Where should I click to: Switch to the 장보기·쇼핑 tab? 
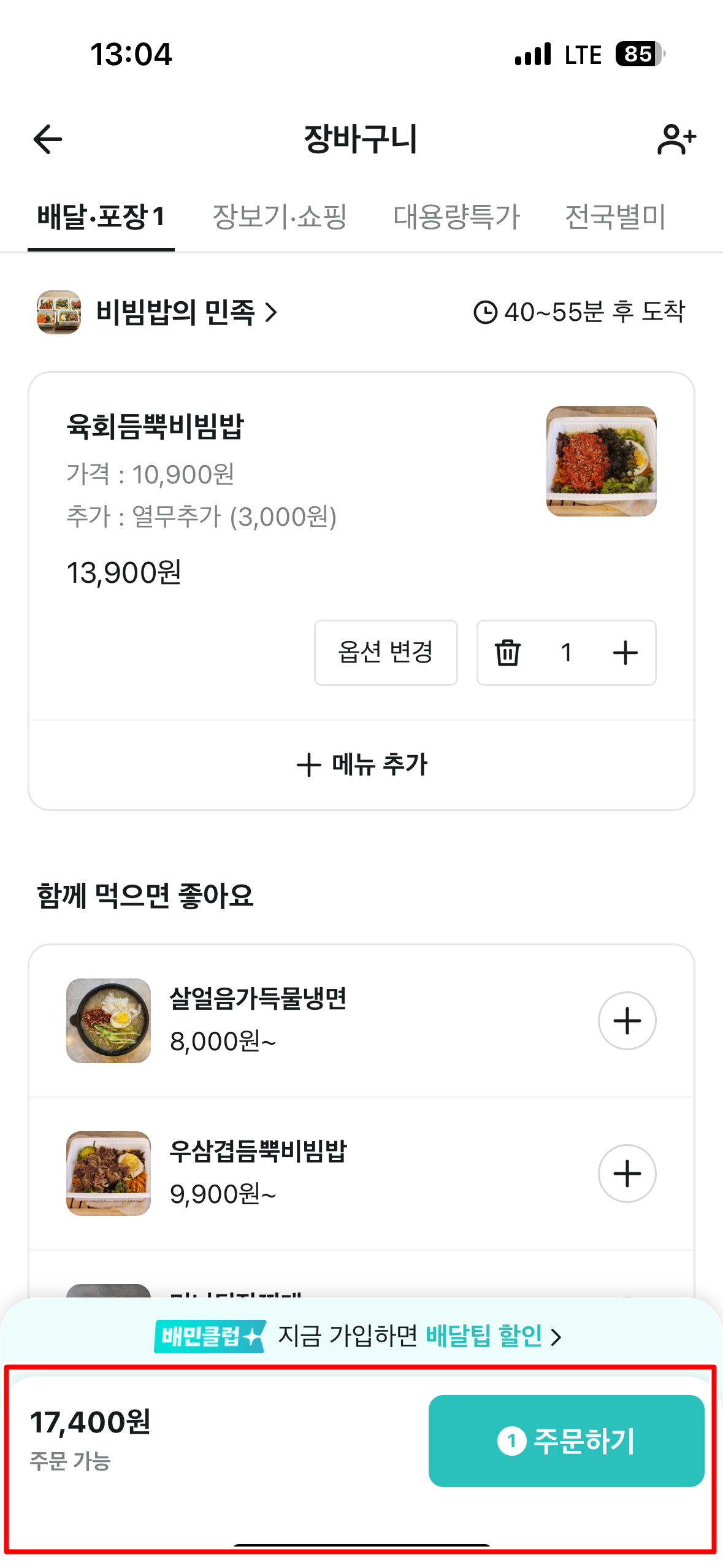tap(280, 217)
